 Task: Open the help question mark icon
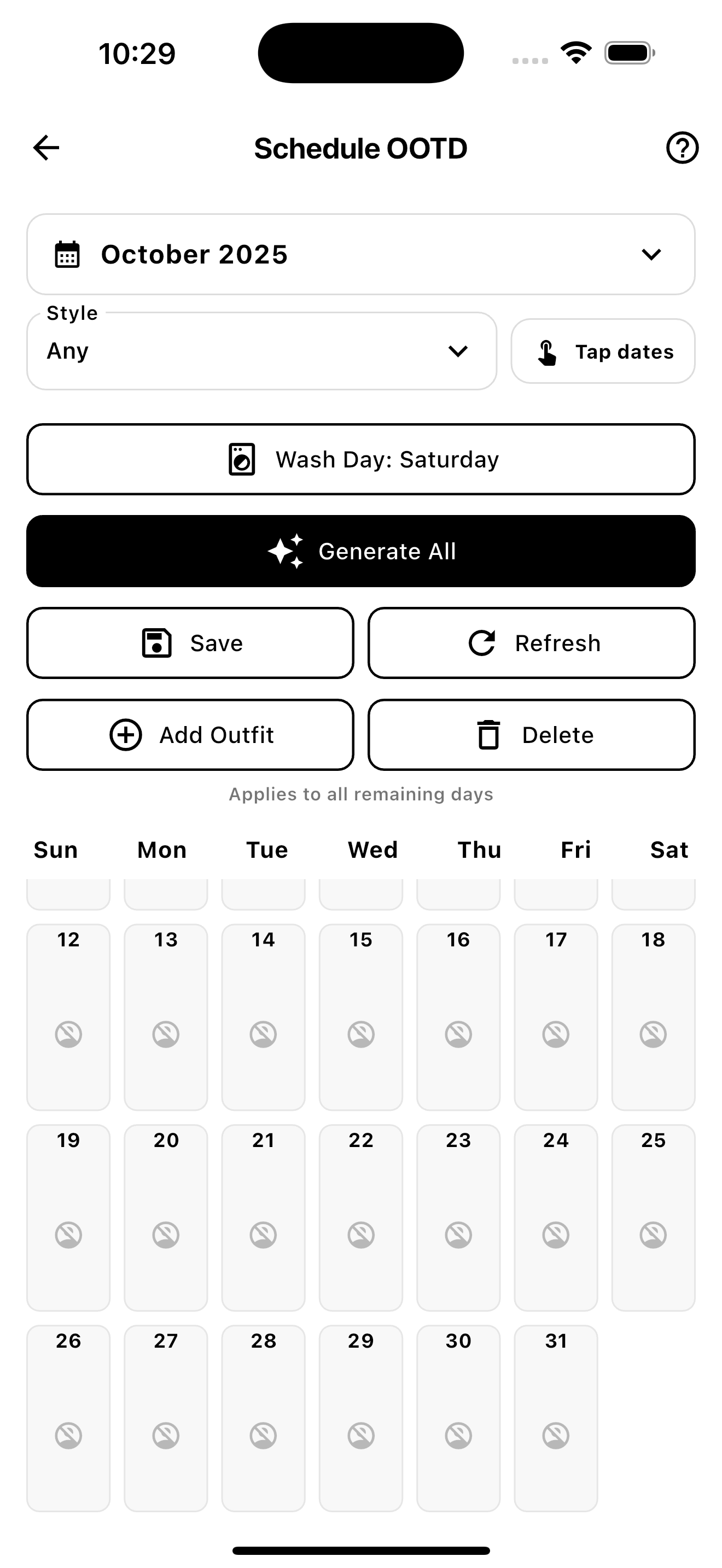coord(681,147)
